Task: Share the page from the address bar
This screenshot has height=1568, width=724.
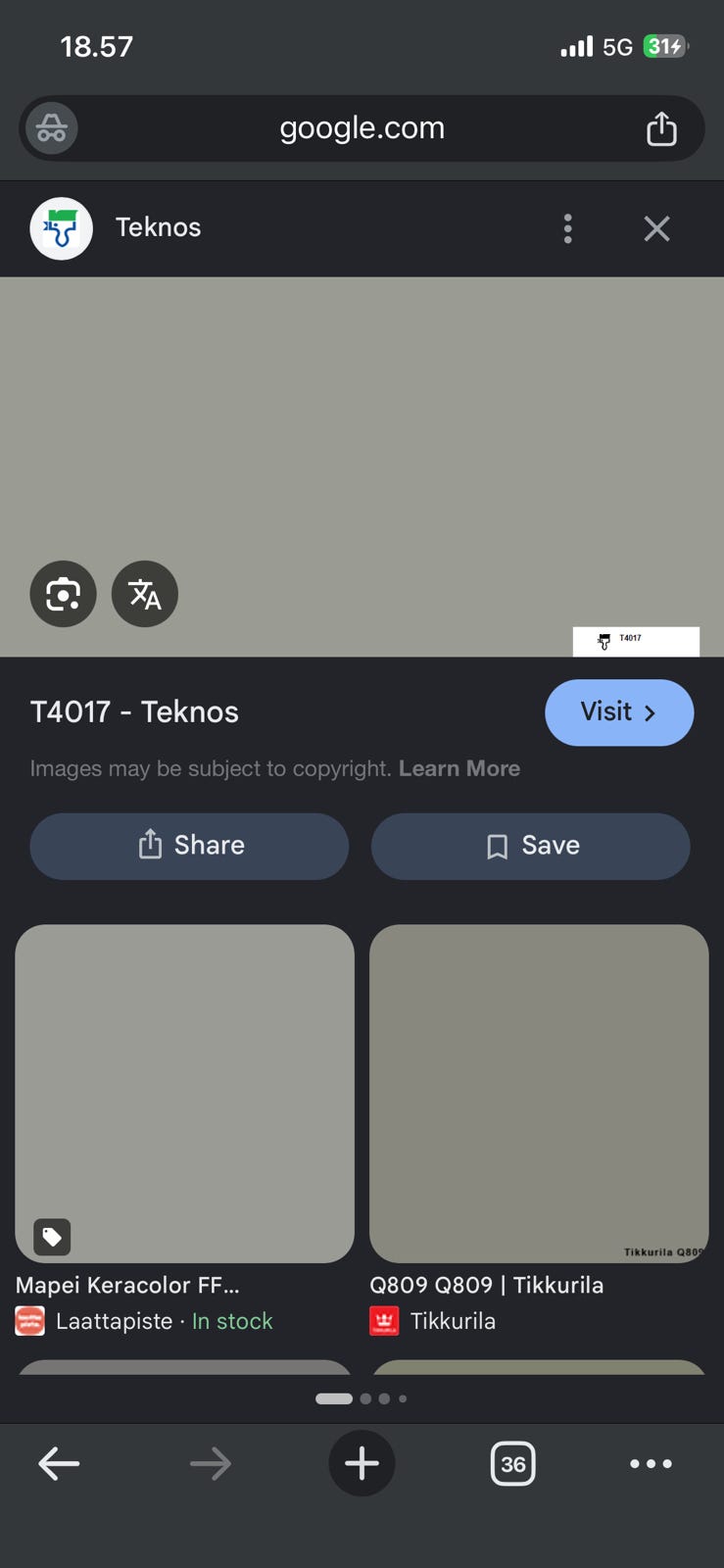Action: click(661, 128)
